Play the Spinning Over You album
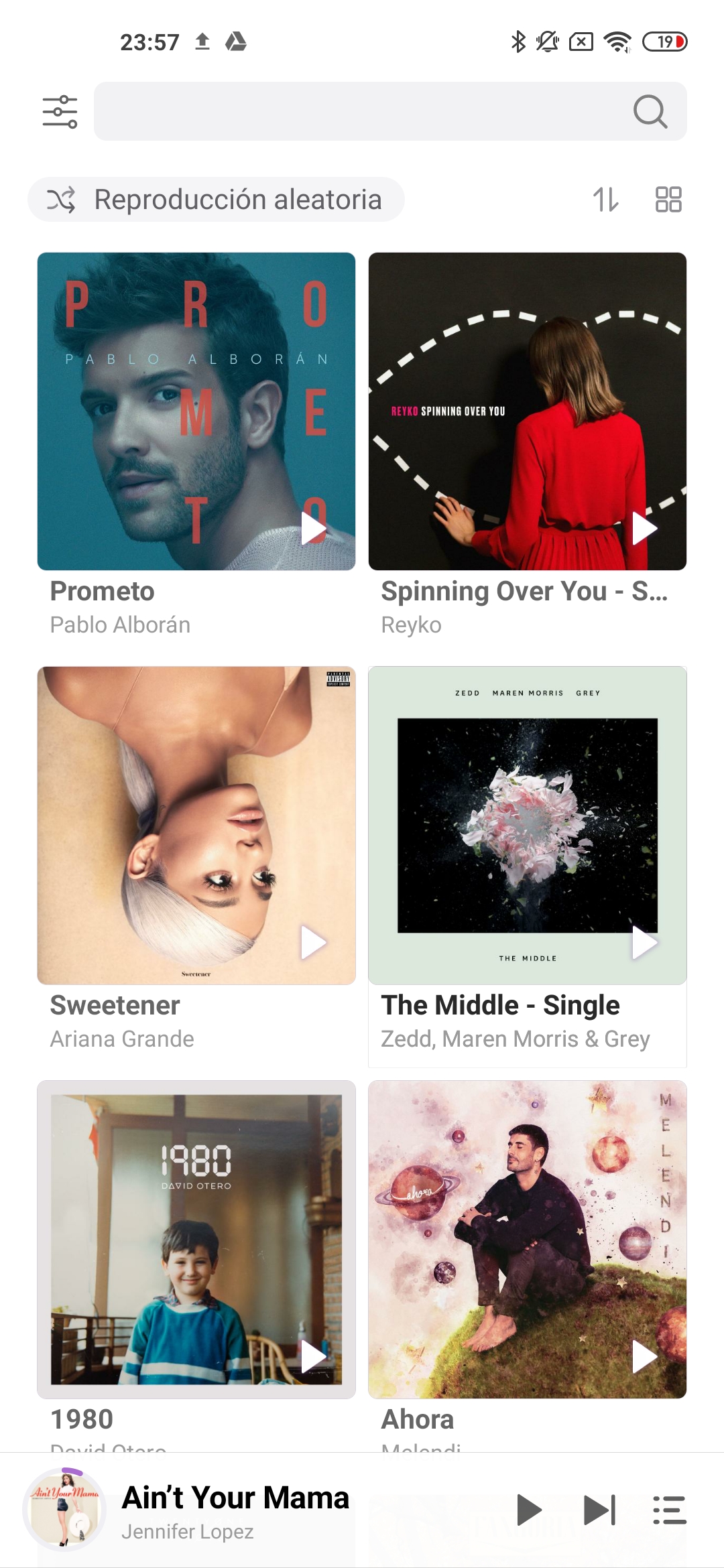Viewport: 724px width, 1568px height. click(x=644, y=528)
